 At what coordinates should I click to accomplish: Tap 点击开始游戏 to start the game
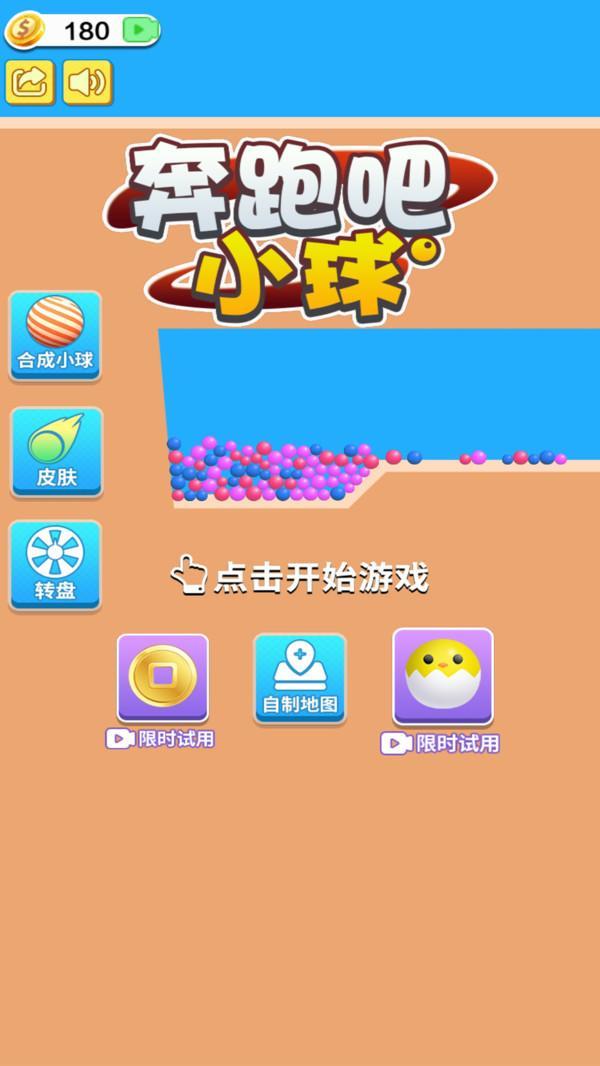point(300,578)
